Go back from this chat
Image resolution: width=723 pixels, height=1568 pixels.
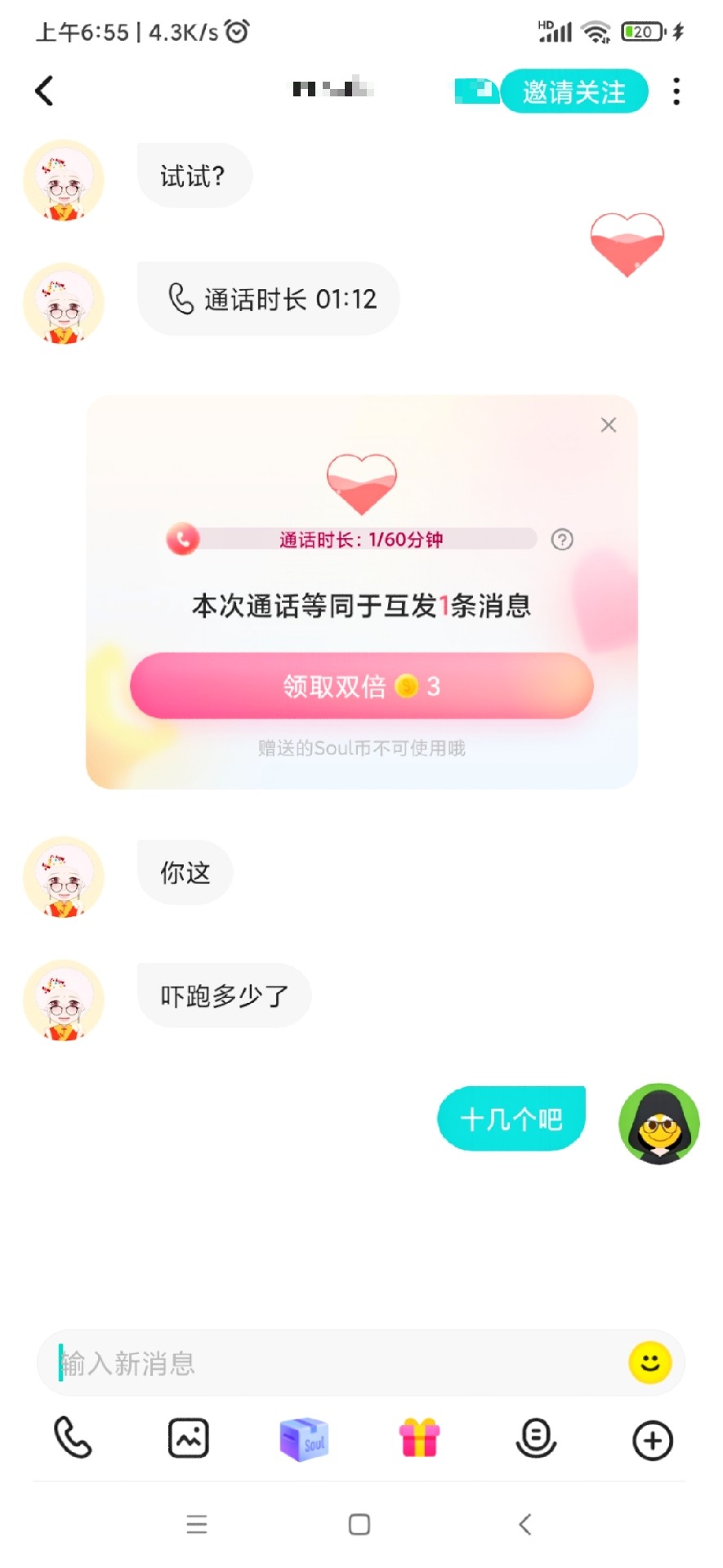point(44,91)
